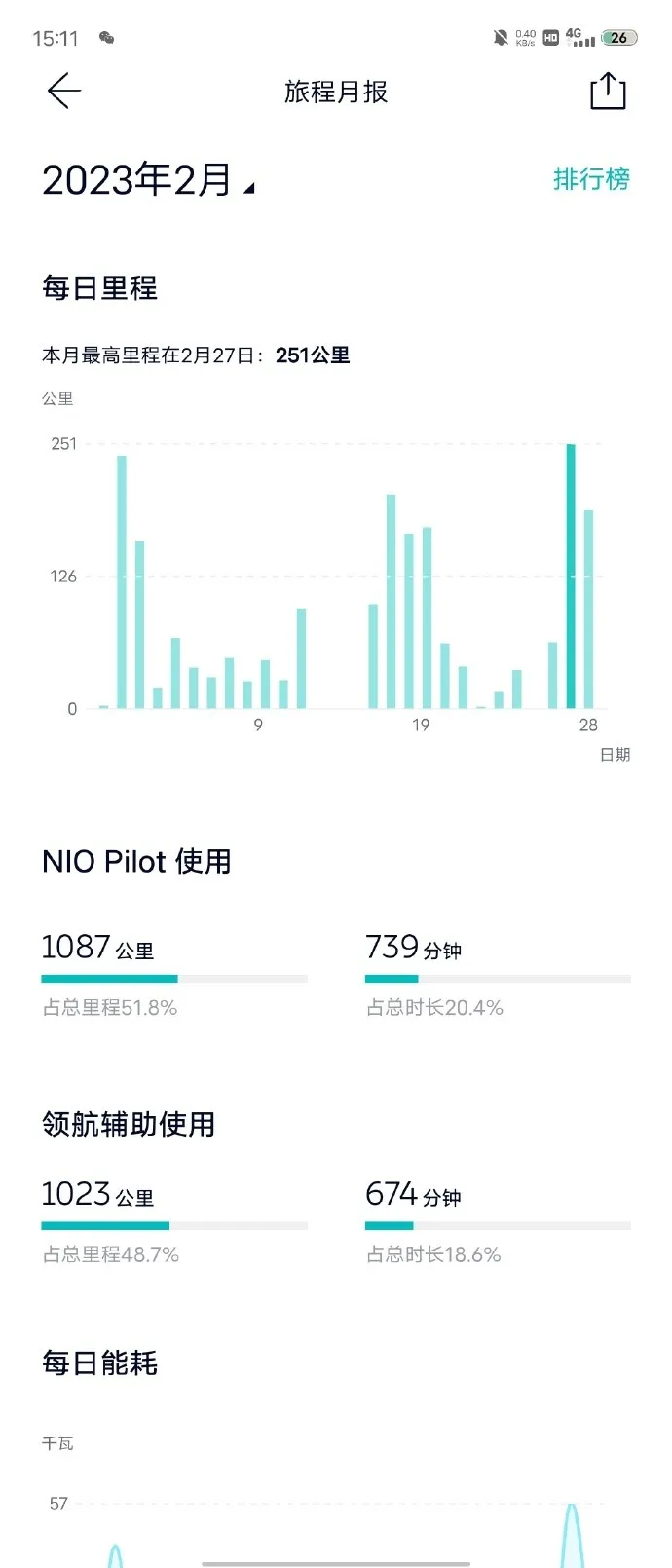Screen dimensions: 672x1568
Task: Select the highlighted February 27 bar
Action: tap(571, 575)
